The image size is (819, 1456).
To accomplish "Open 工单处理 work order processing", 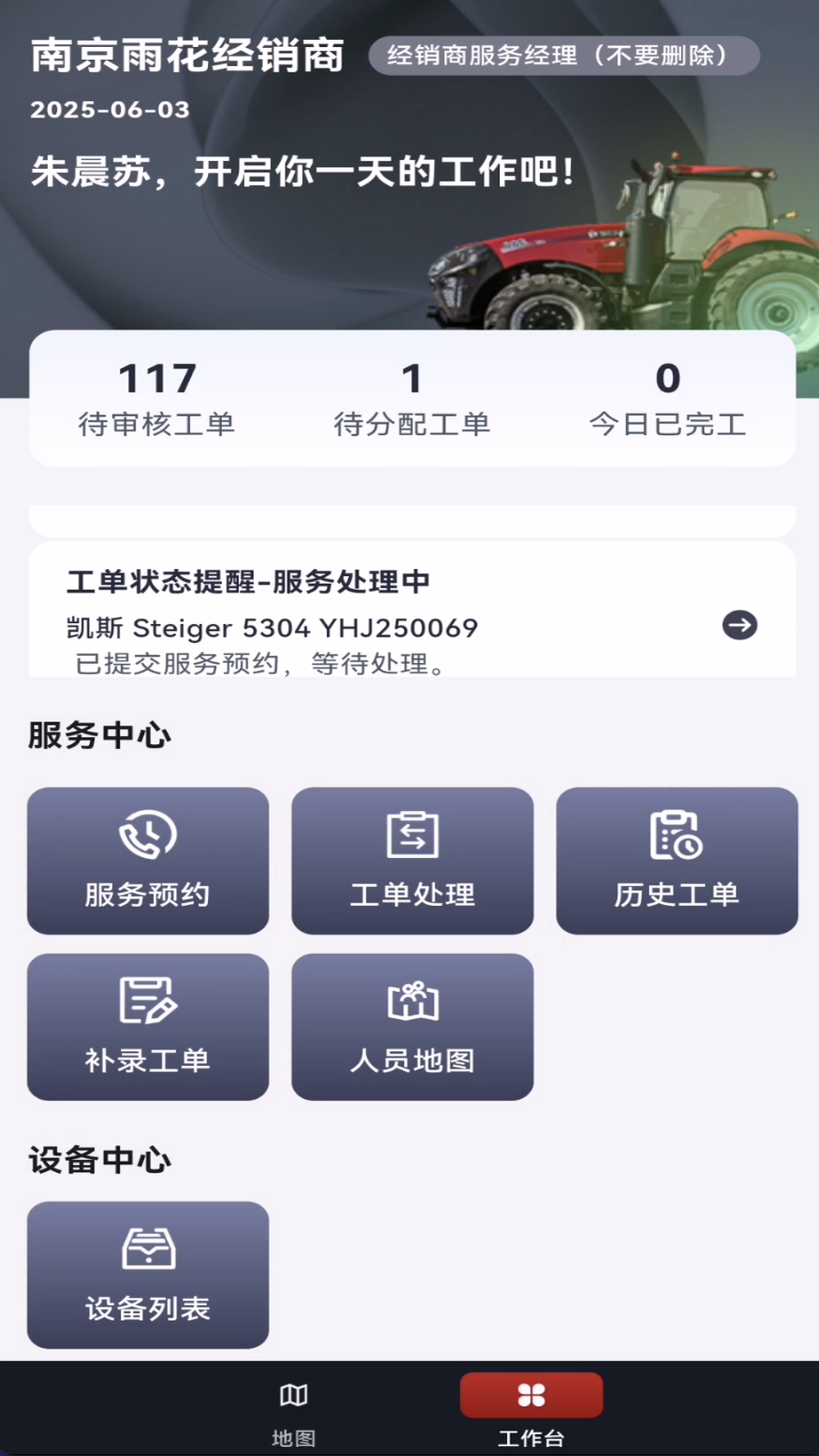I will point(412,860).
